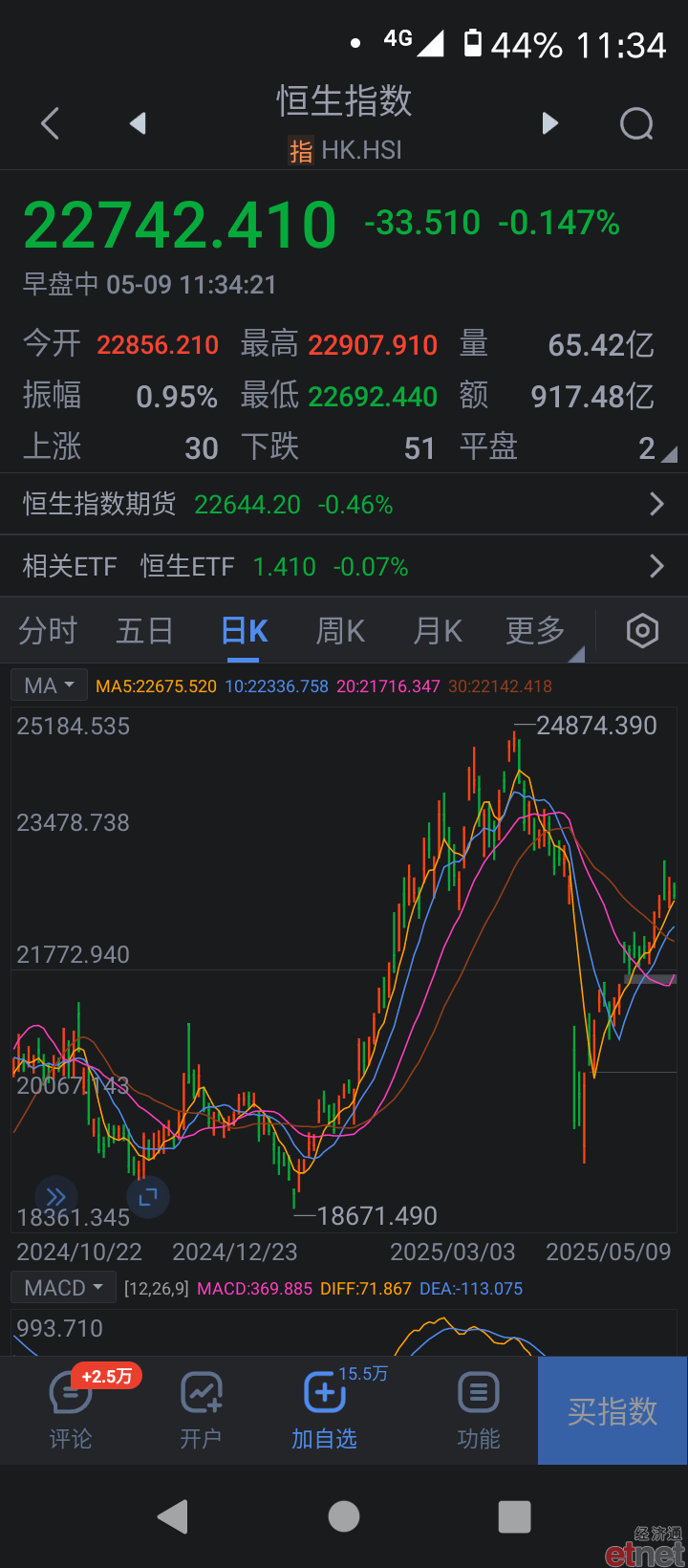Go to the system home screen
688x1568 pixels.
point(344,1516)
